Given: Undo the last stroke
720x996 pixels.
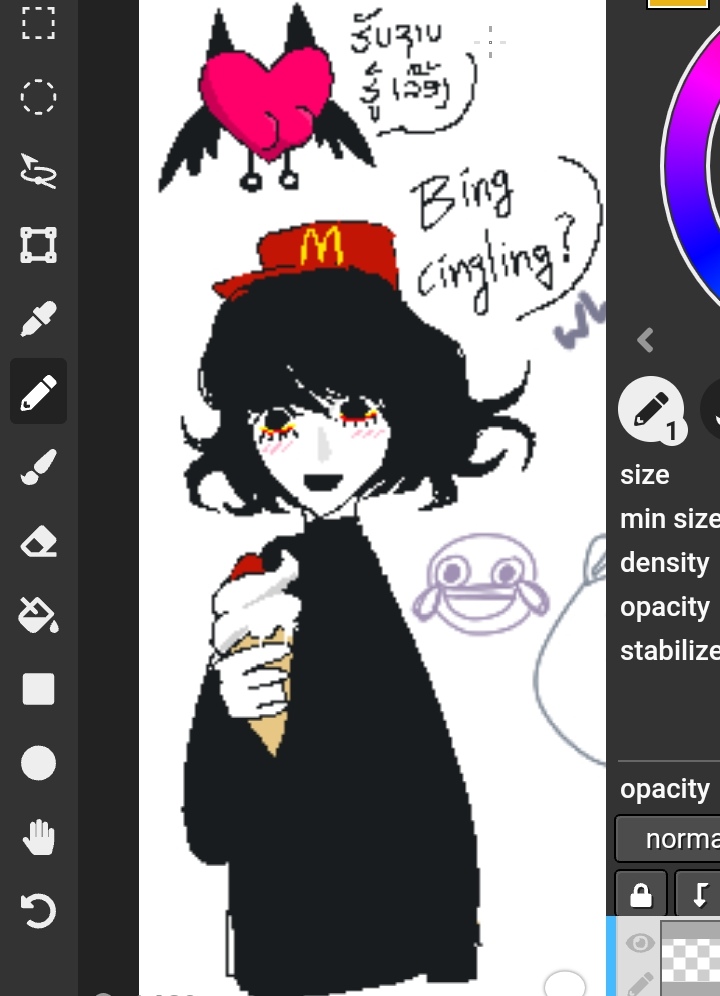Looking at the screenshot, I should pyautogui.click(x=38, y=911).
